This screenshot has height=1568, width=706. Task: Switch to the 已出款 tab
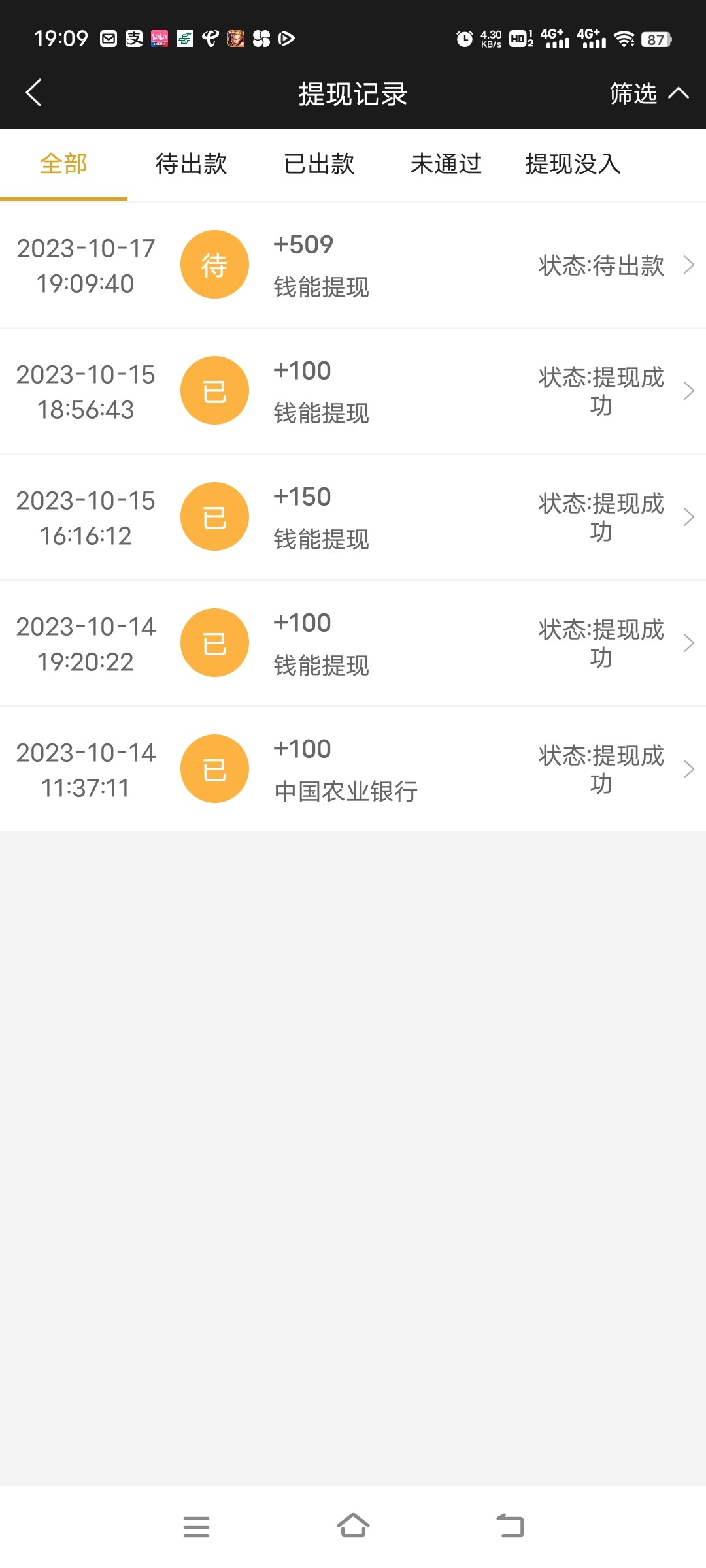point(318,165)
